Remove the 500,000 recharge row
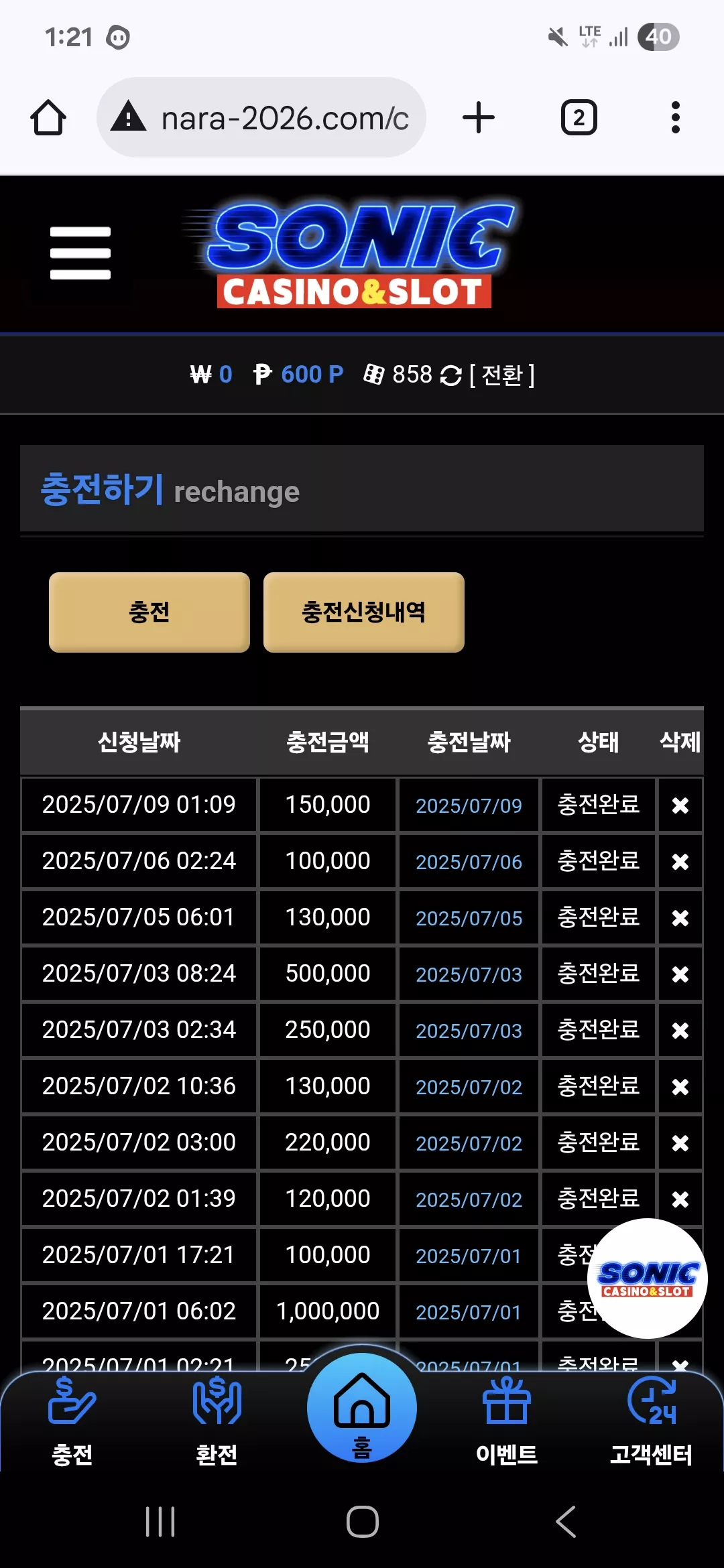 click(x=680, y=974)
